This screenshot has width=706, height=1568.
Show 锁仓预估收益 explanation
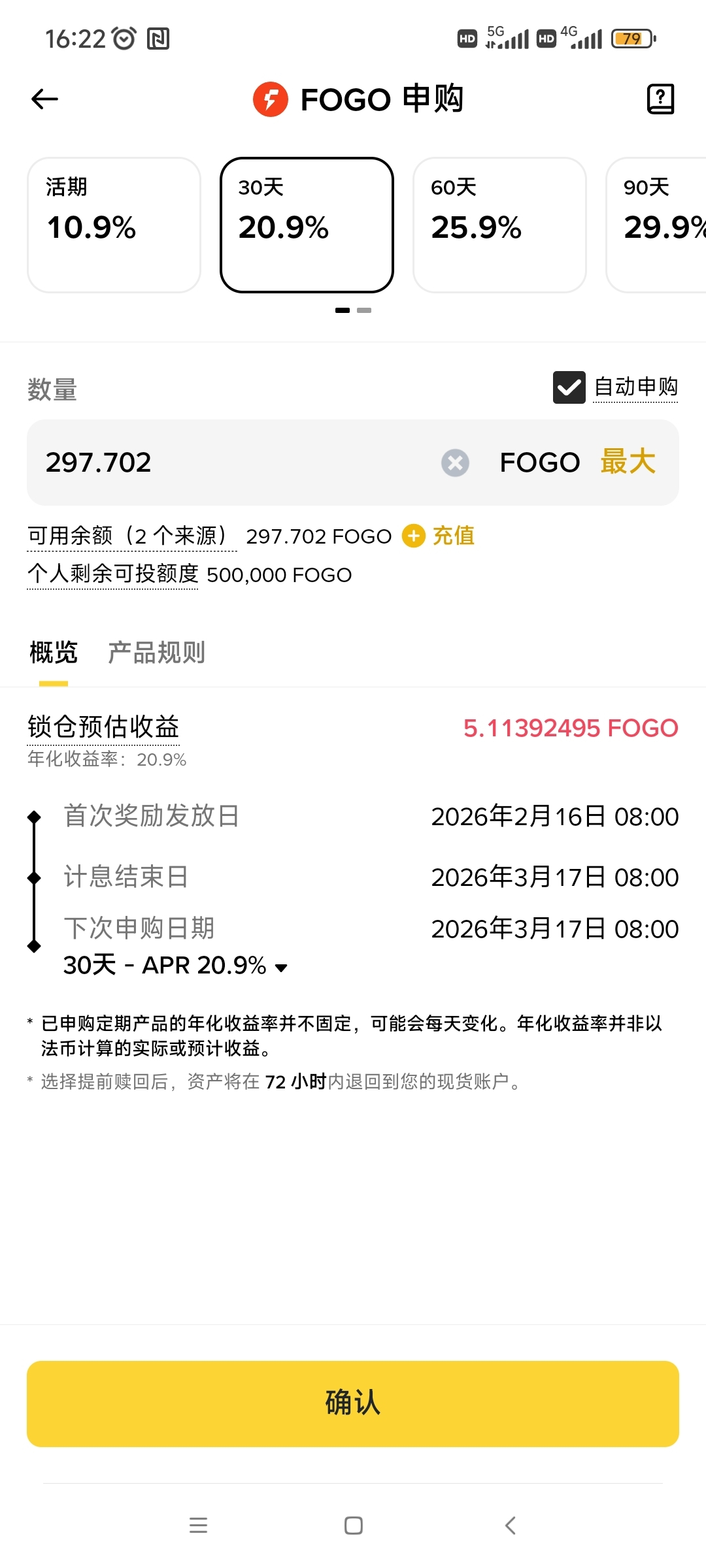(103, 727)
